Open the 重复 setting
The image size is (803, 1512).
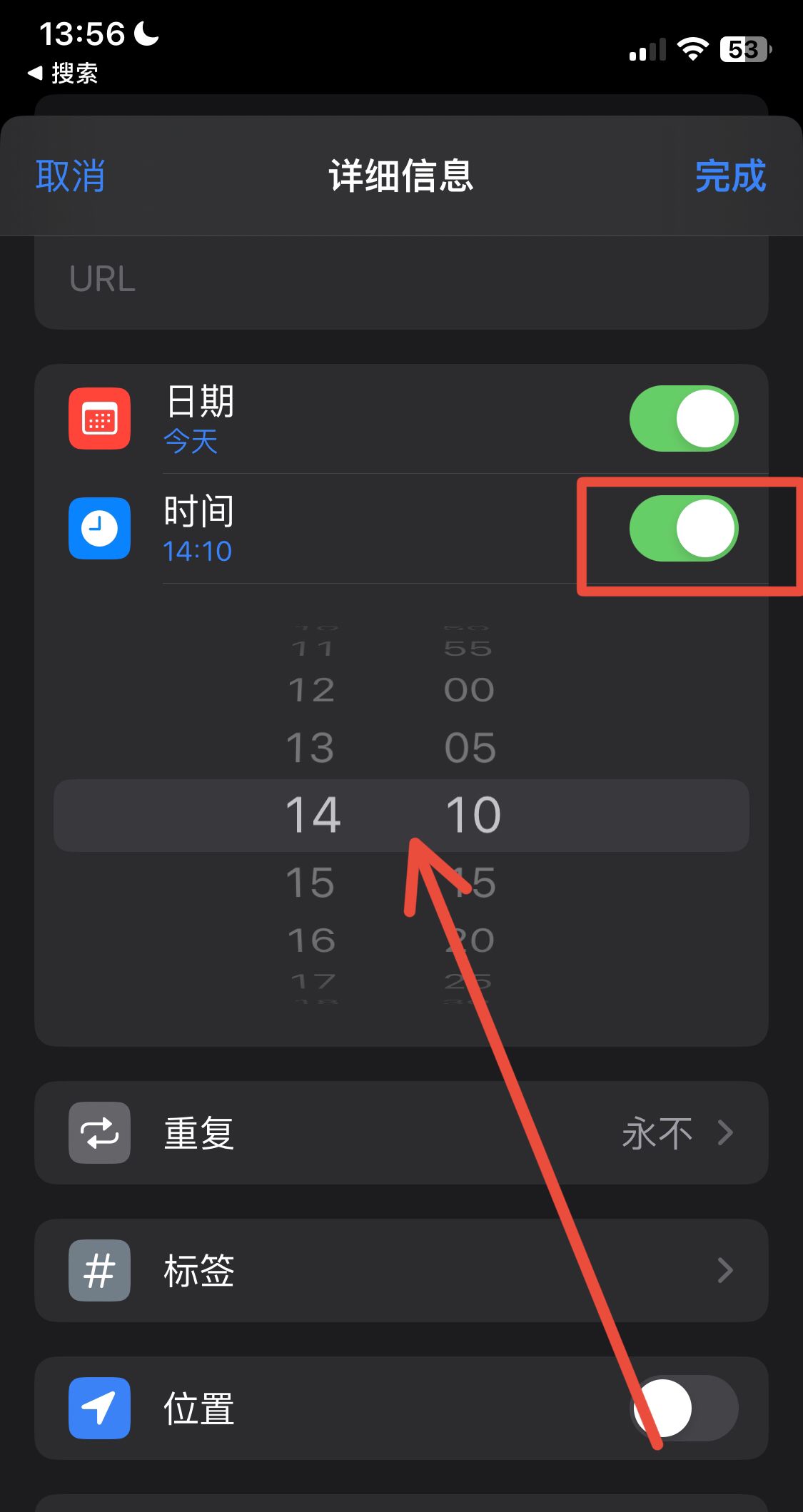coord(401,1133)
